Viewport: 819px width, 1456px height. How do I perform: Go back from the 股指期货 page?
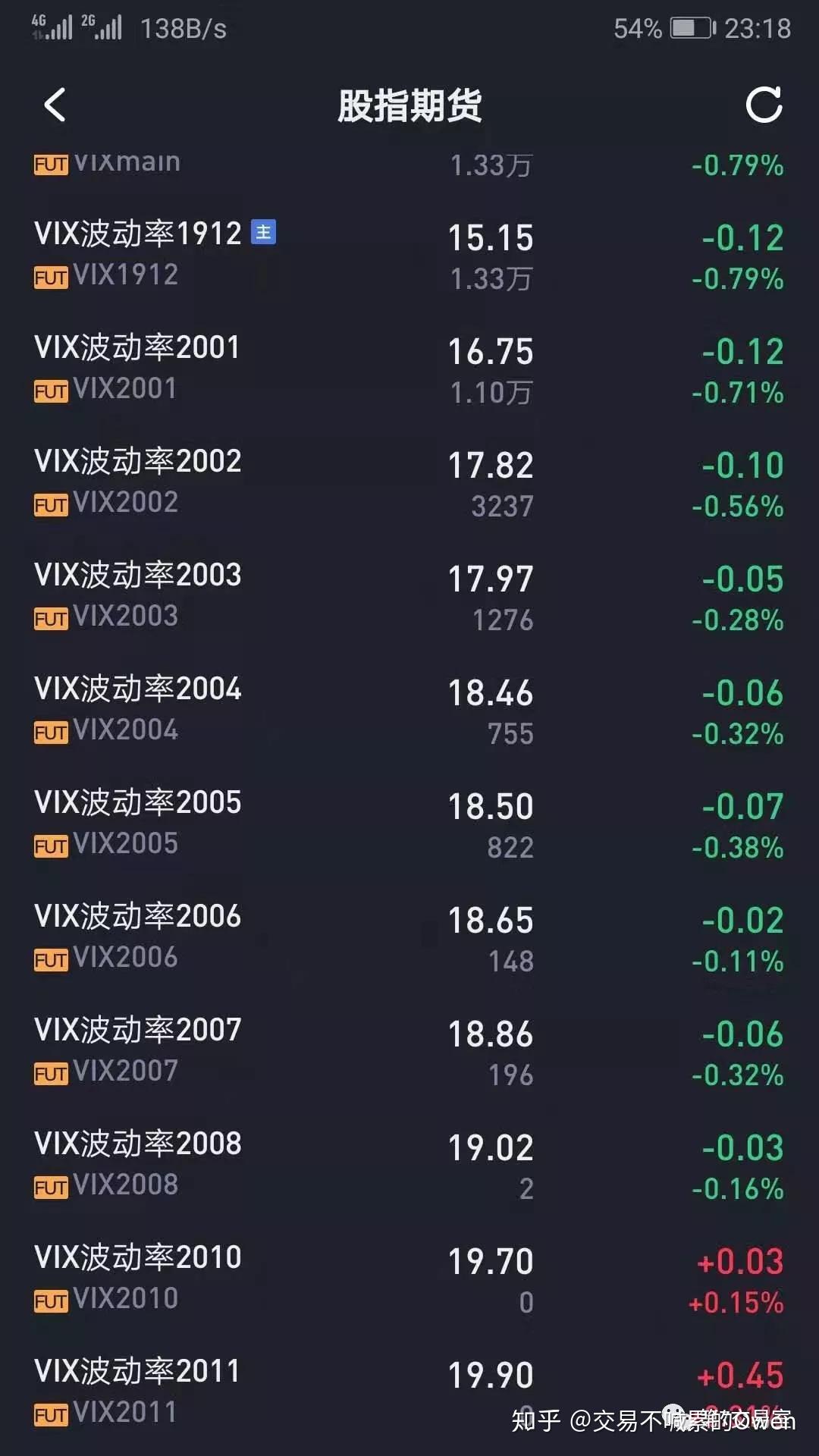pos(55,105)
